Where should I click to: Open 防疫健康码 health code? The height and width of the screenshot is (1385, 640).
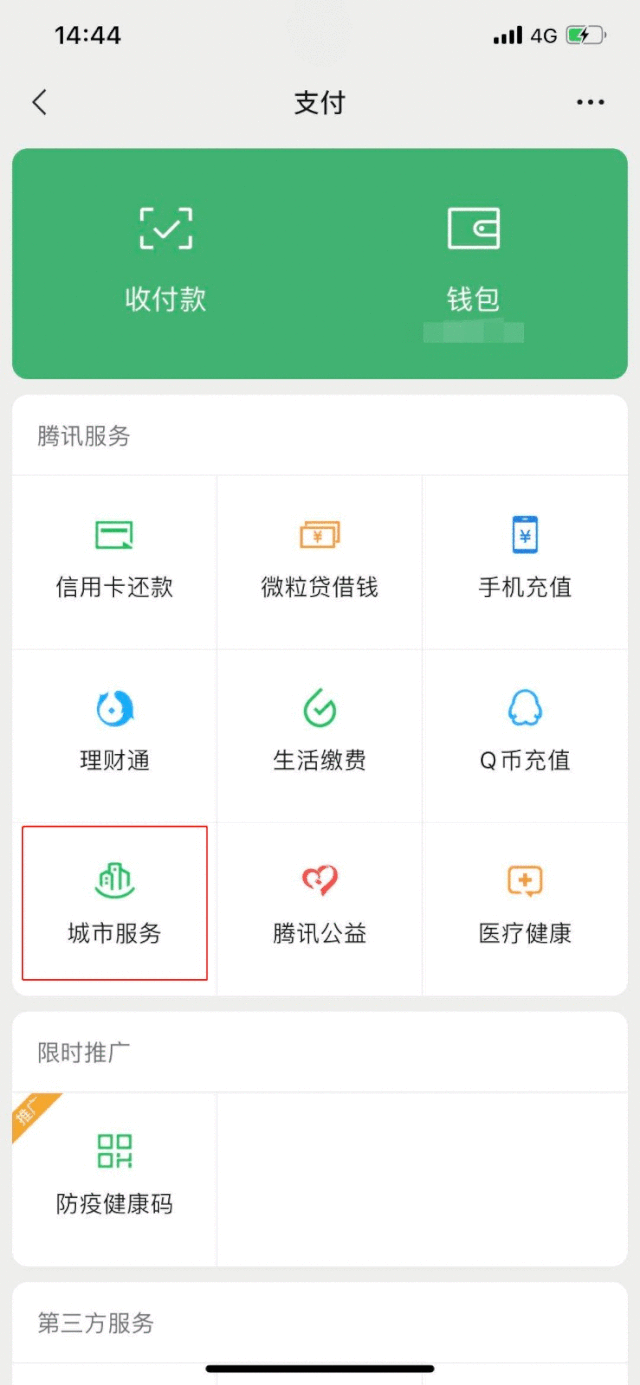(x=114, y=1175)
